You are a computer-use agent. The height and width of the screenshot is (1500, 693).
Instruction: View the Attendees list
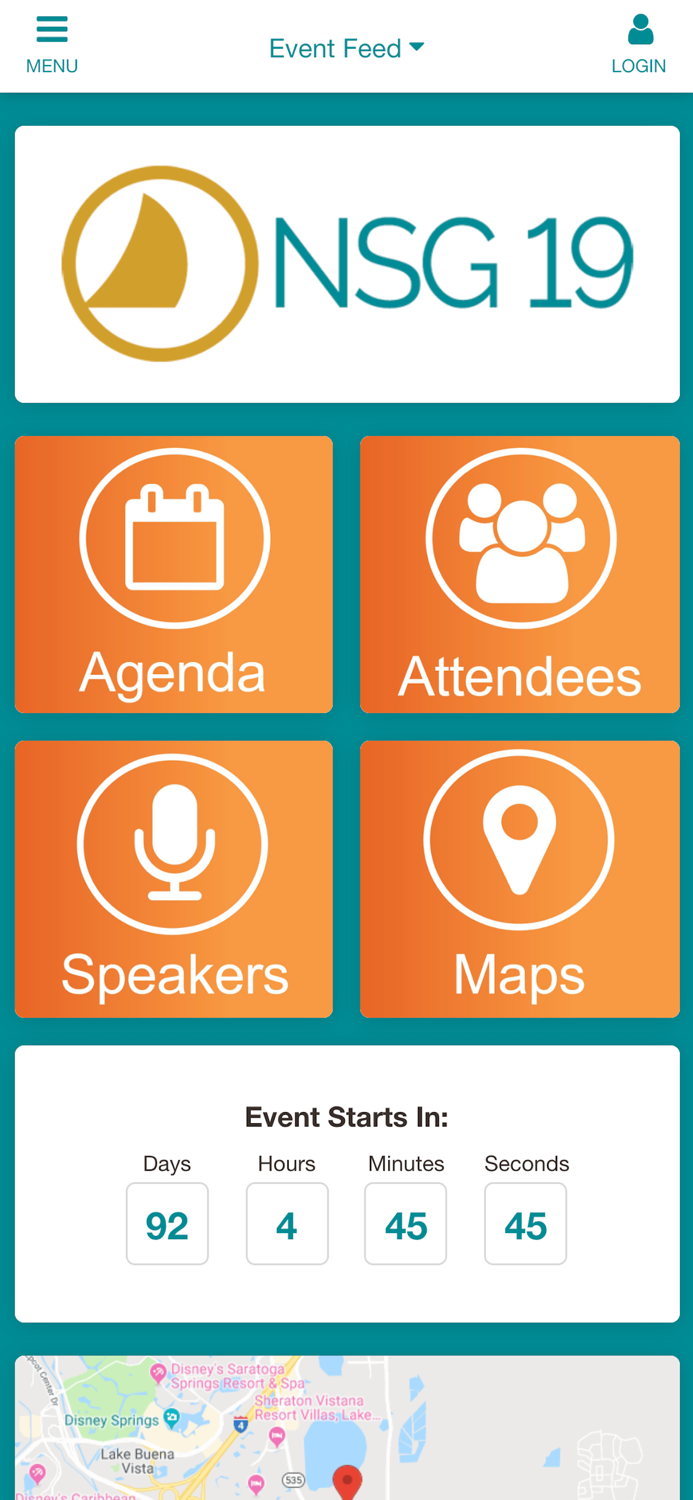(x=520, y=574)
